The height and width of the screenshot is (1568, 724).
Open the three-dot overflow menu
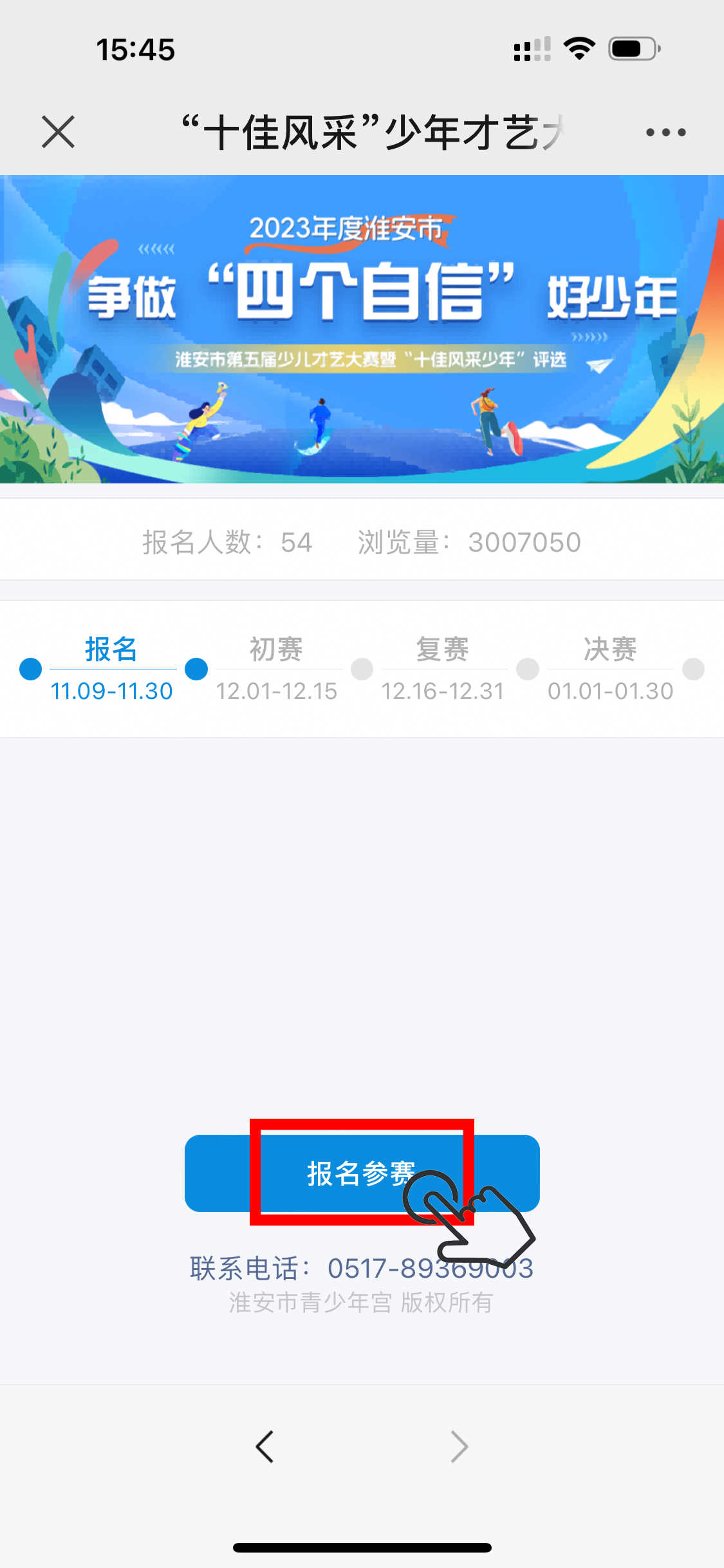click(x=665, y=133)
